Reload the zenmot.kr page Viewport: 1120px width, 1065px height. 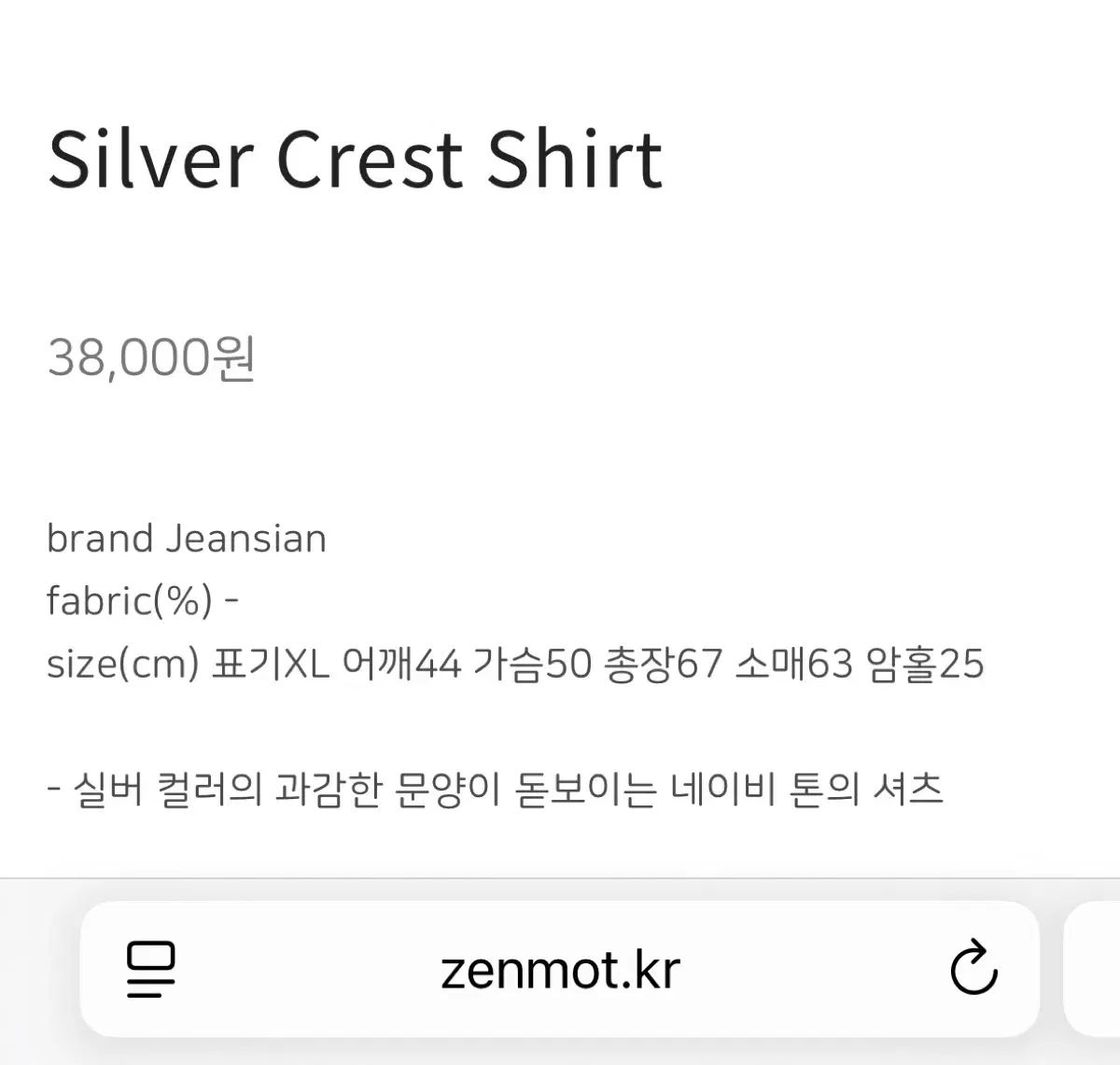(973, 969)
